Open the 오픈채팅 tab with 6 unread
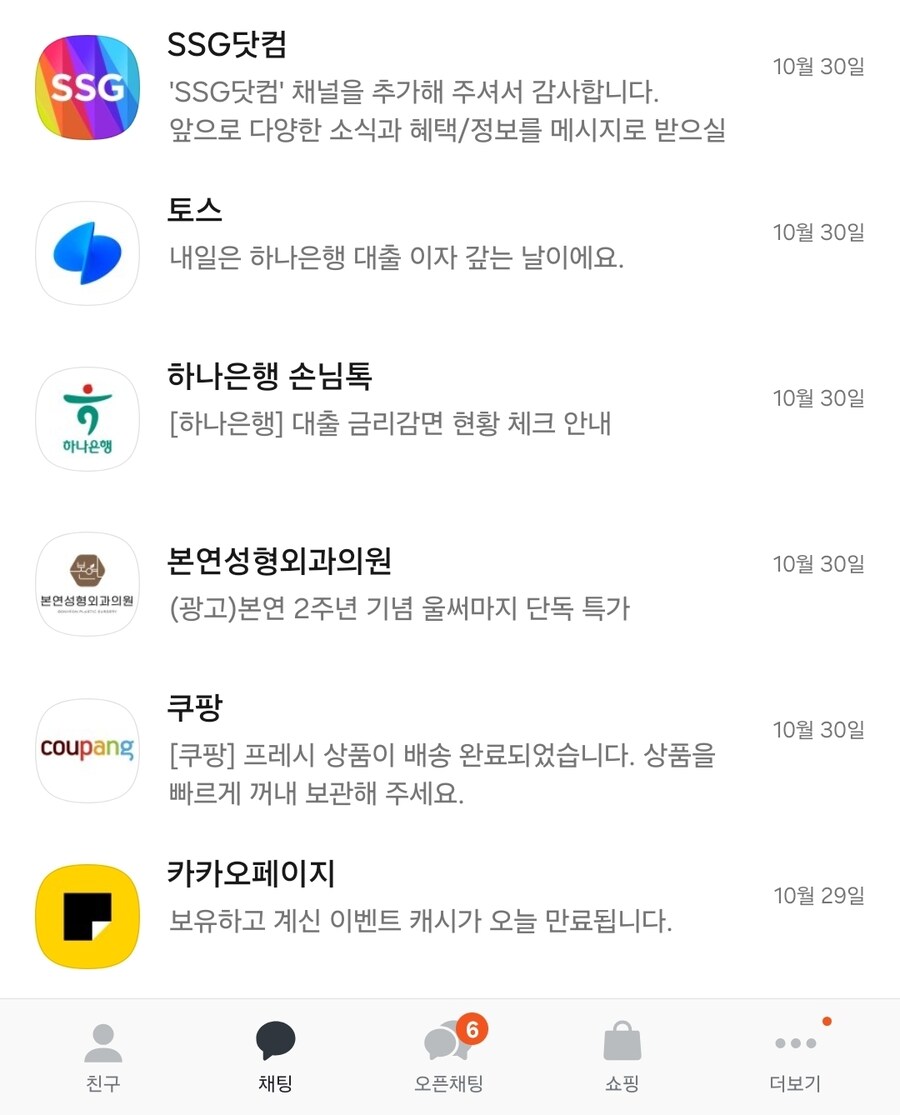Viewport: 900px width, 1115px height. point(448,1042)
